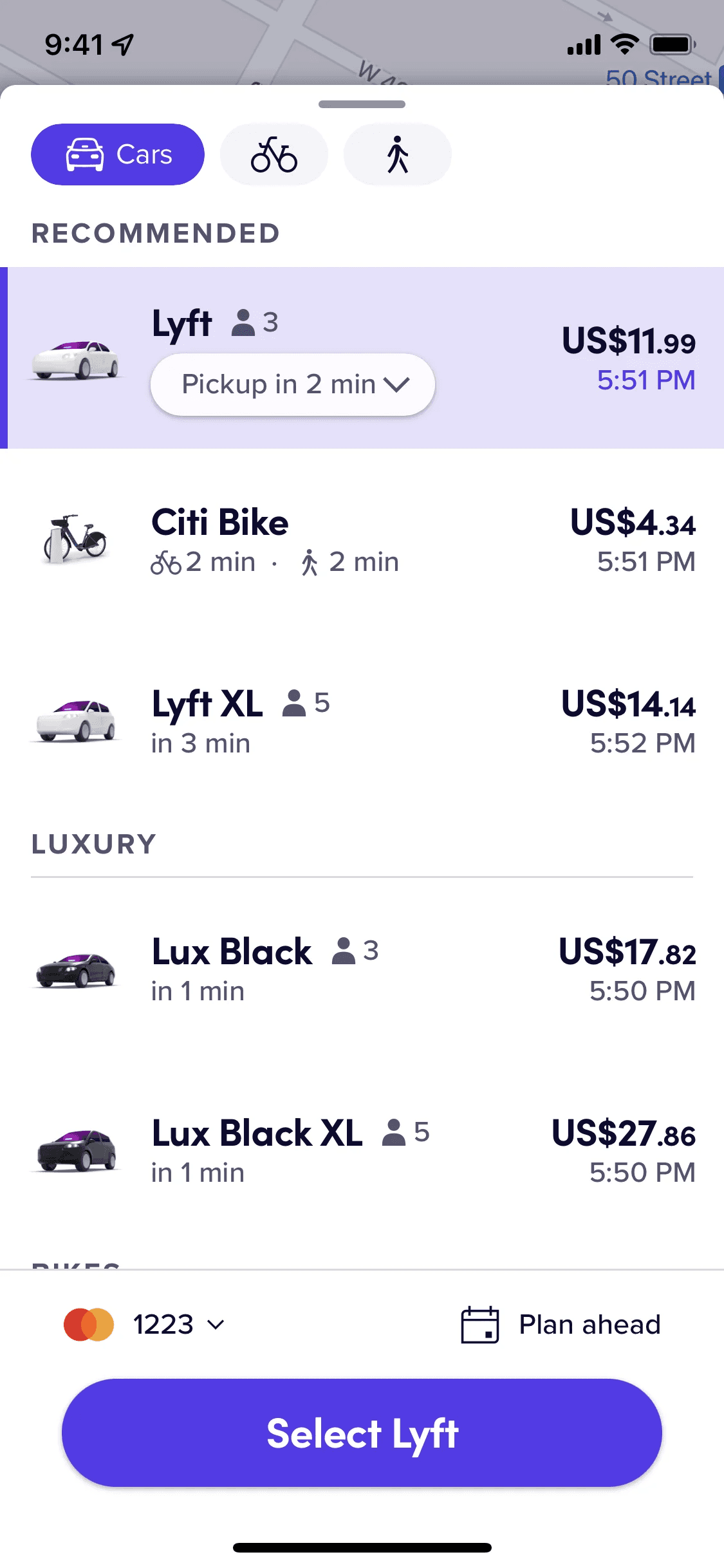
Task: Choose the Lux Black XL ride
Action: 362,1152
